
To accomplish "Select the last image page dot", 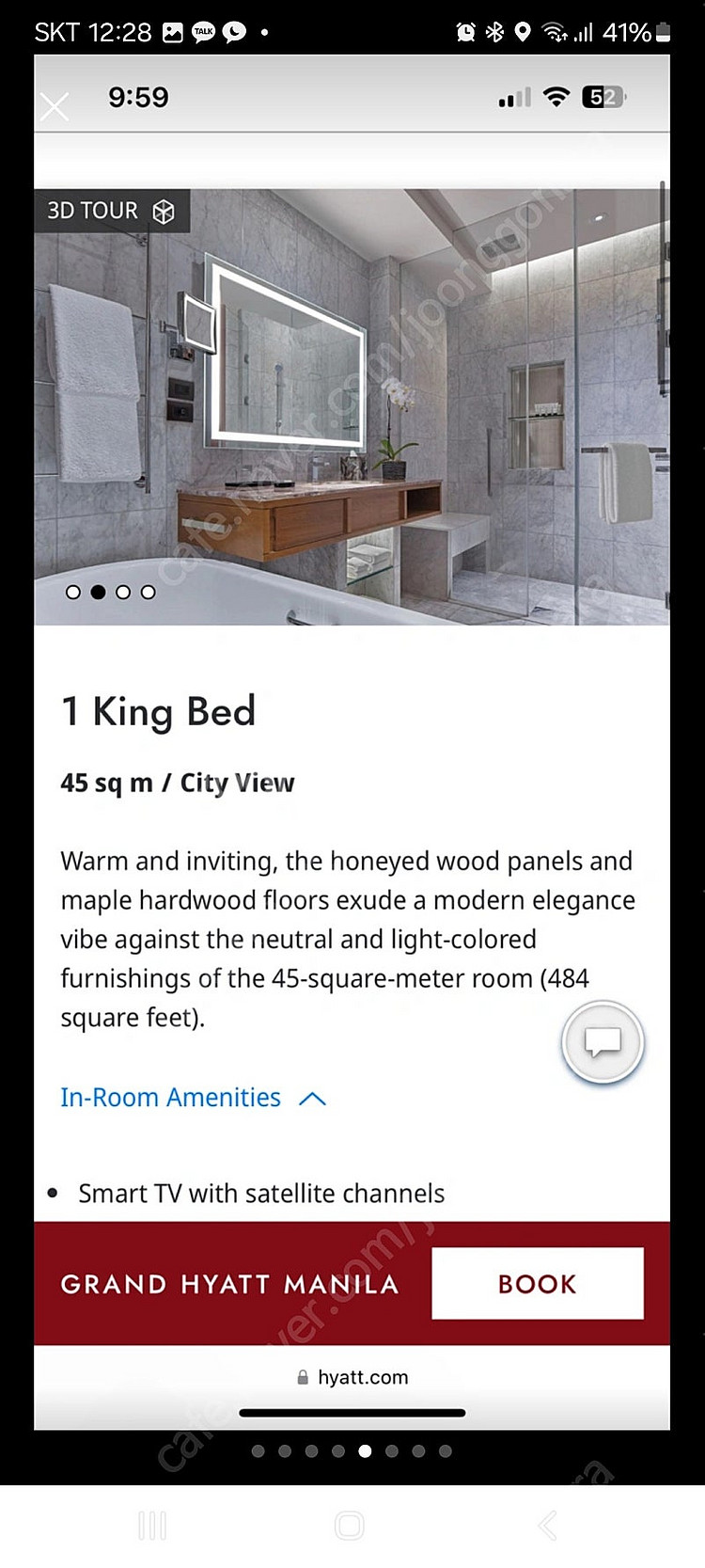I will (446, 1451).
